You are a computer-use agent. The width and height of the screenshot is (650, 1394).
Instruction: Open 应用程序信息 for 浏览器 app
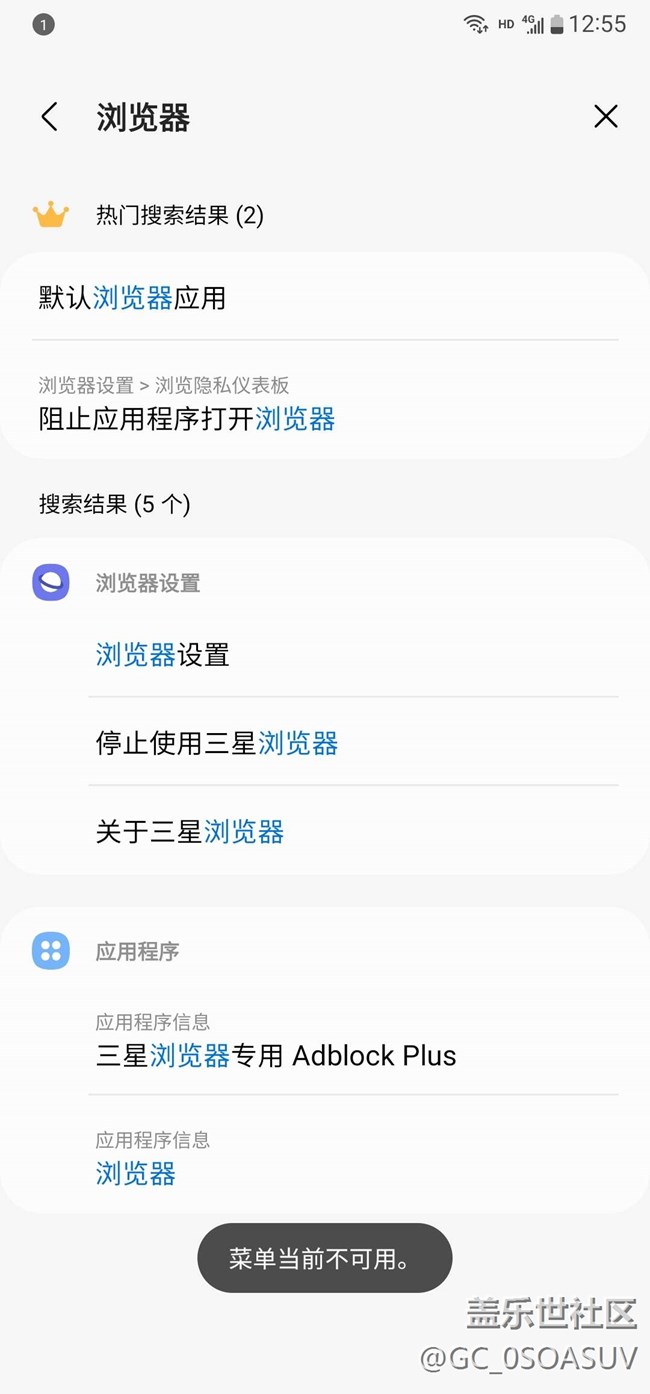click(354, 1159)
